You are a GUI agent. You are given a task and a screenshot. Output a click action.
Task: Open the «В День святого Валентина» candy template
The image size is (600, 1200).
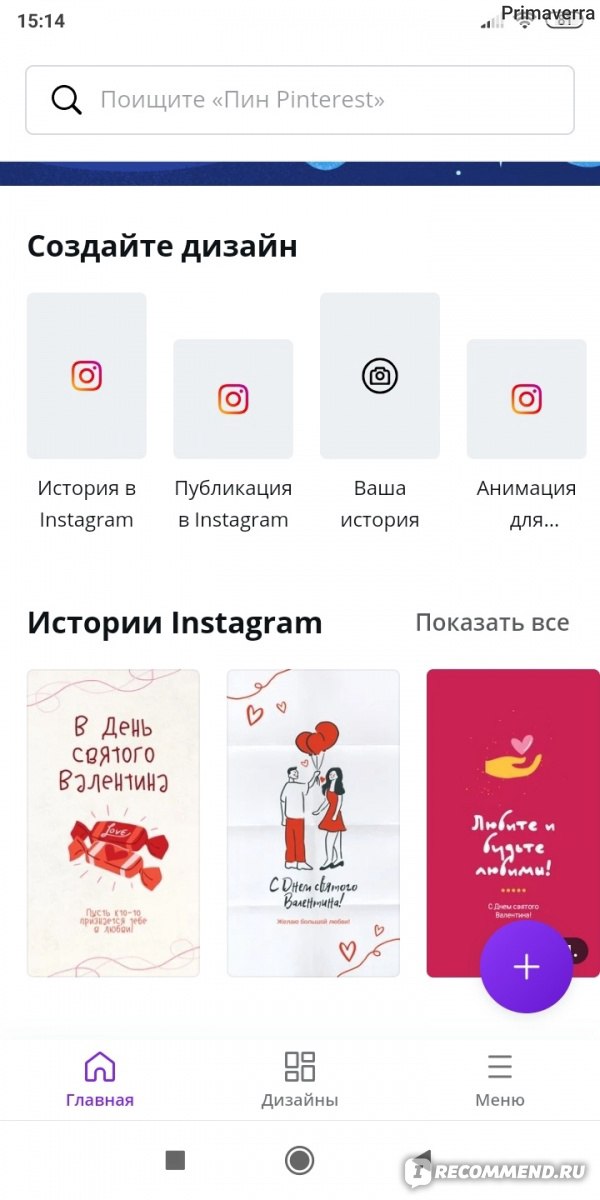pyautogui.click(x=113, y=823)
